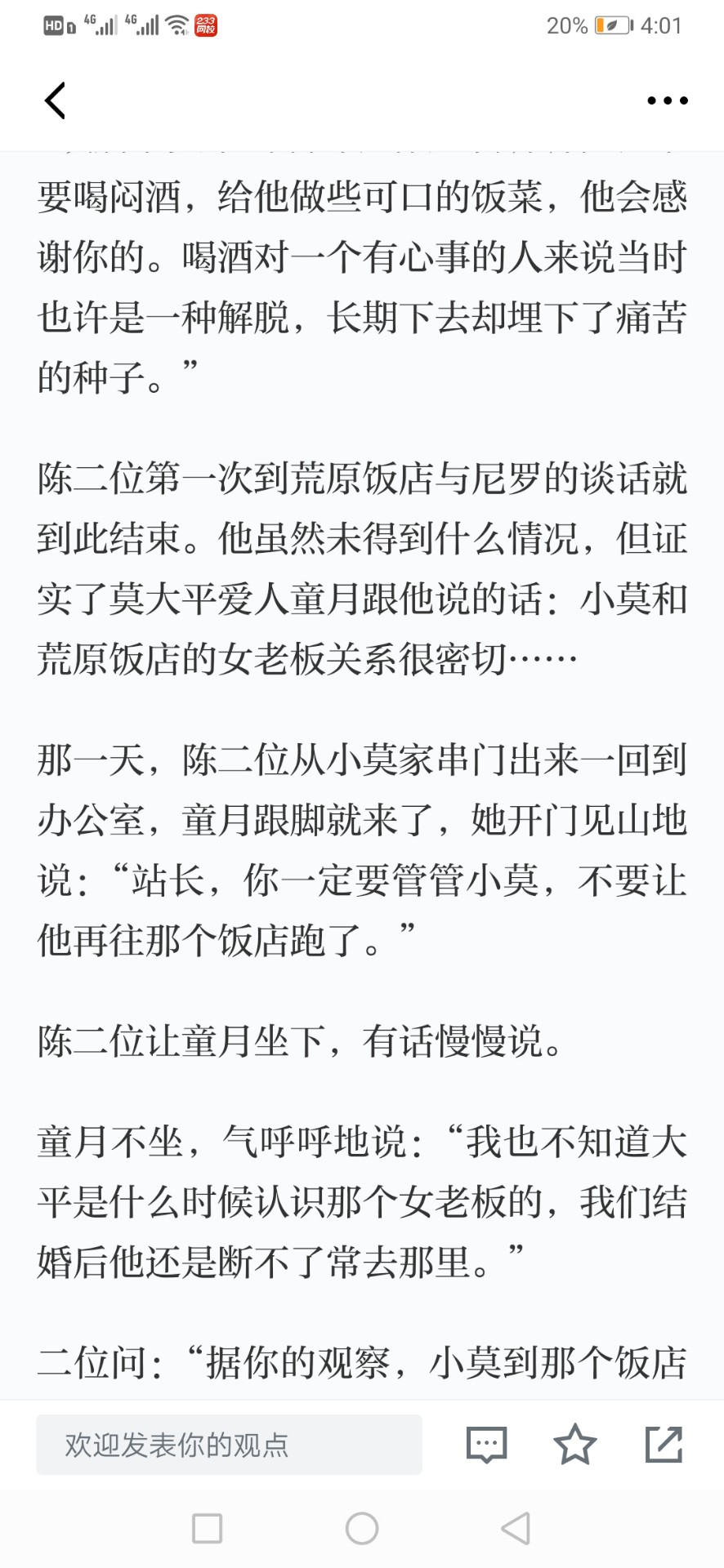Screen dimensions: 724x1568
Task: Open the three-dot overflow menu
Action: pos(668,101)
